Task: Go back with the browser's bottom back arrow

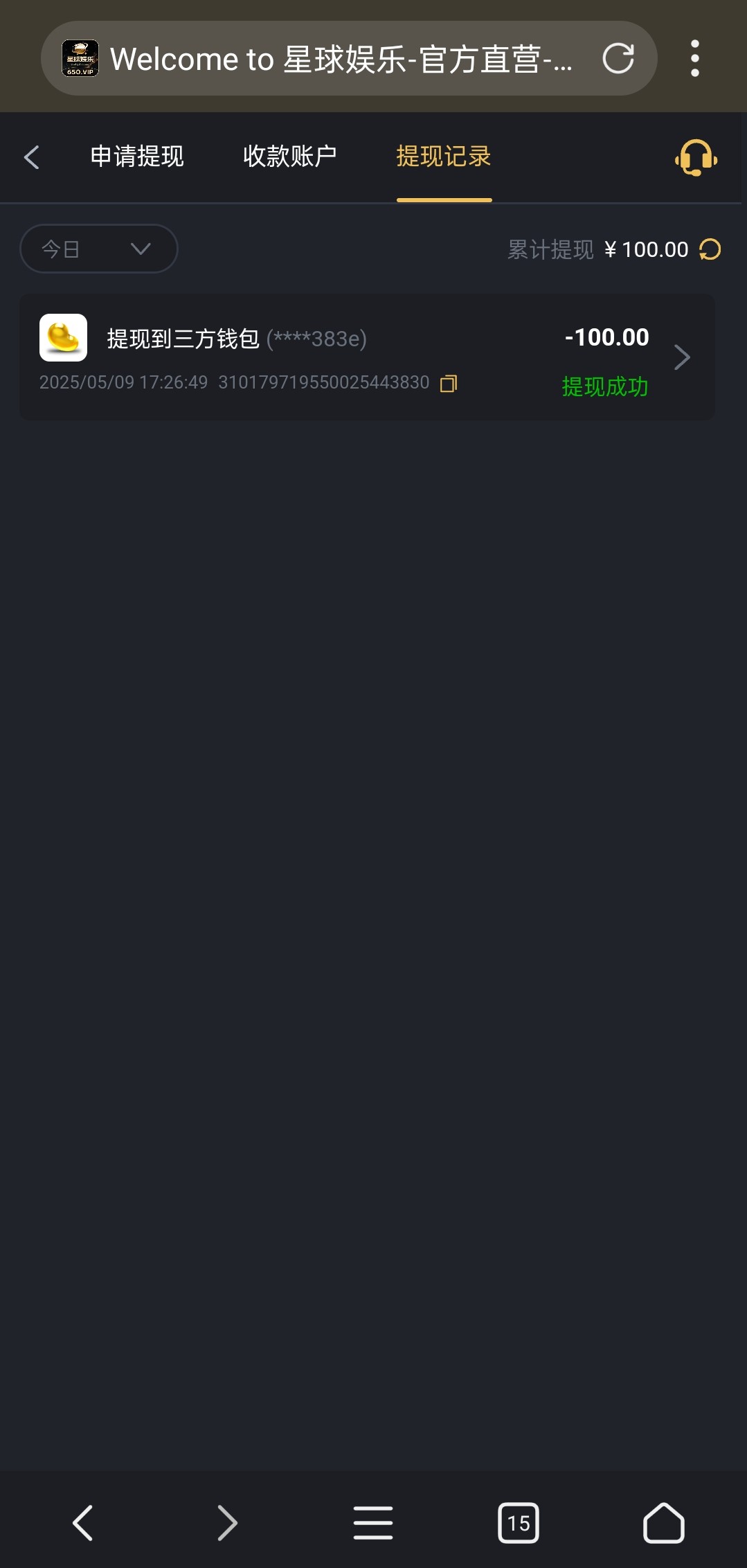Action: click(83, 1523)
